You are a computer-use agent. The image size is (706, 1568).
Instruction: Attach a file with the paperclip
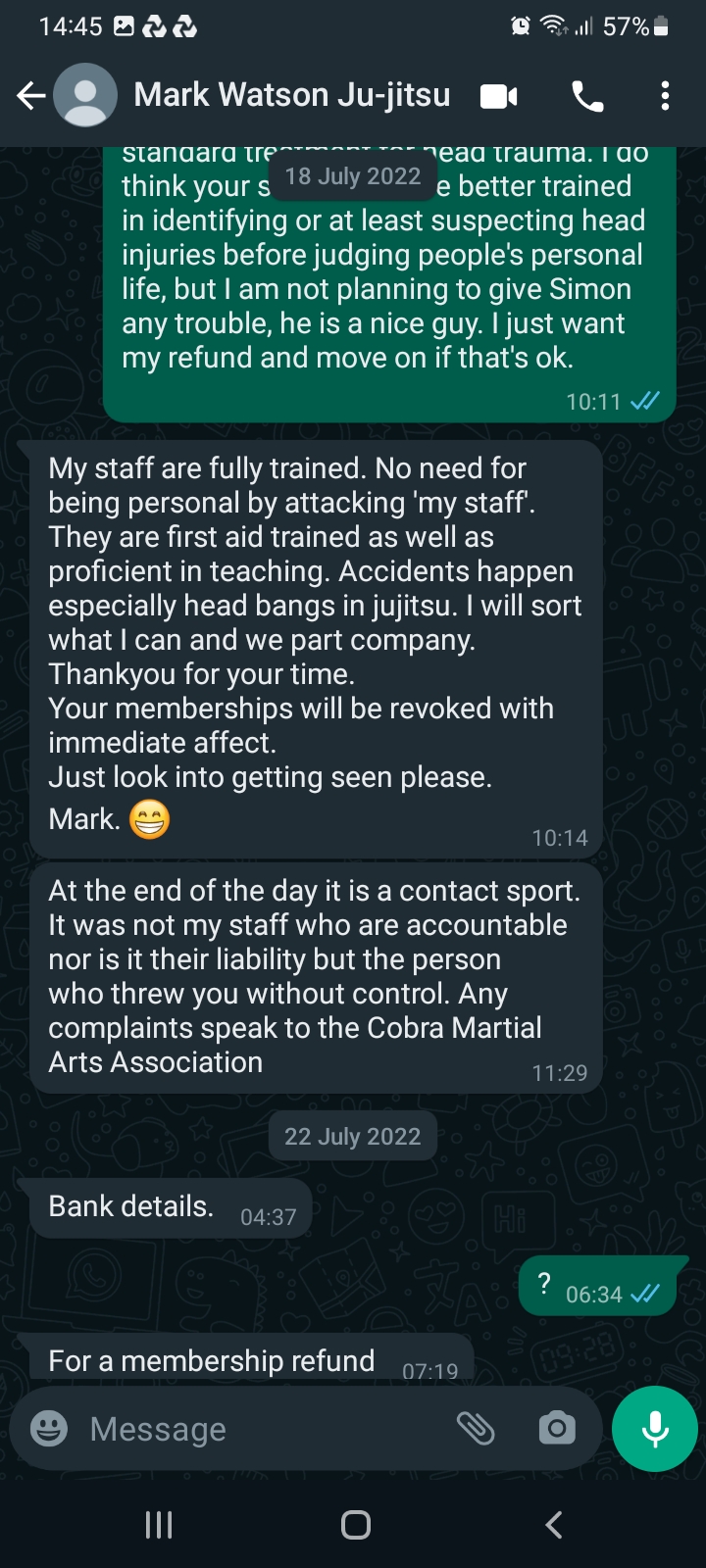(477, 1429)
